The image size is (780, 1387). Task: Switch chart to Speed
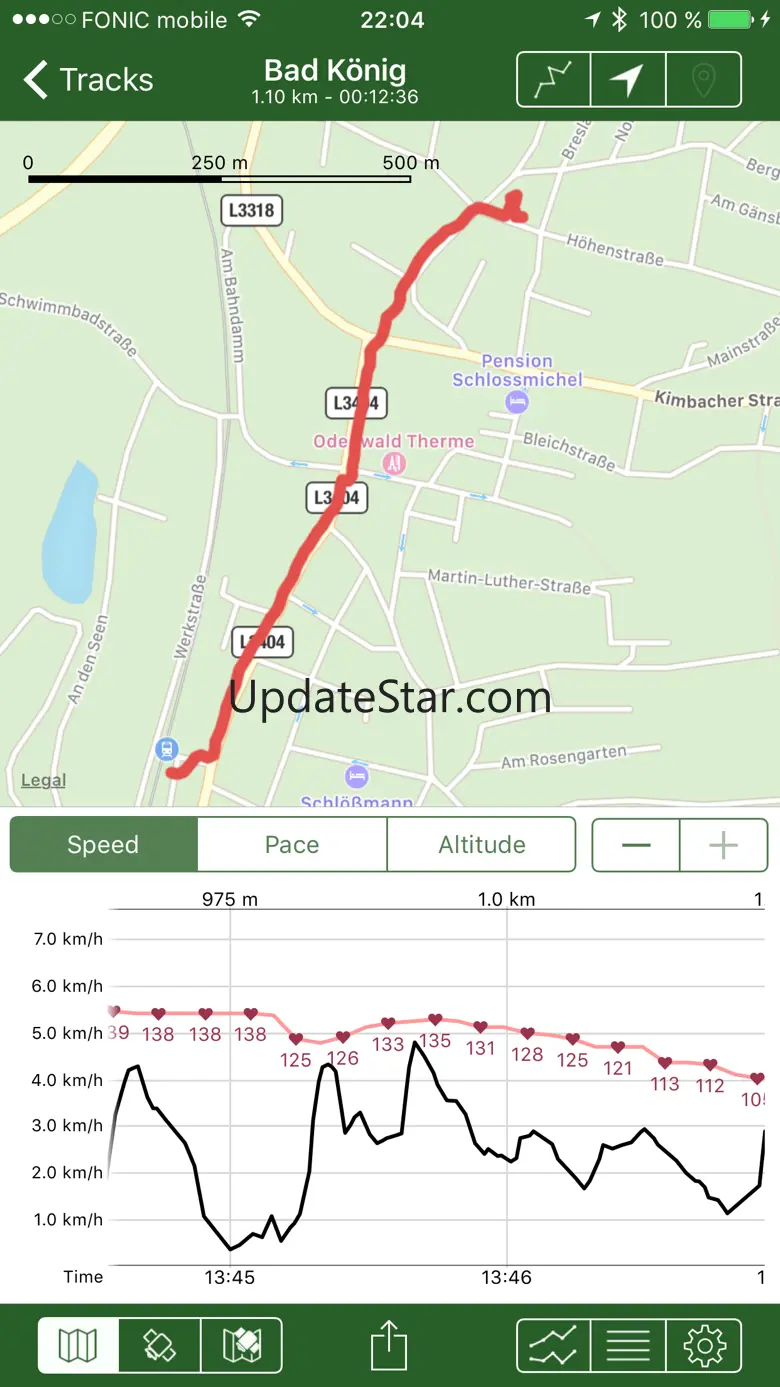pyautogui.click(x=103, y=845)
